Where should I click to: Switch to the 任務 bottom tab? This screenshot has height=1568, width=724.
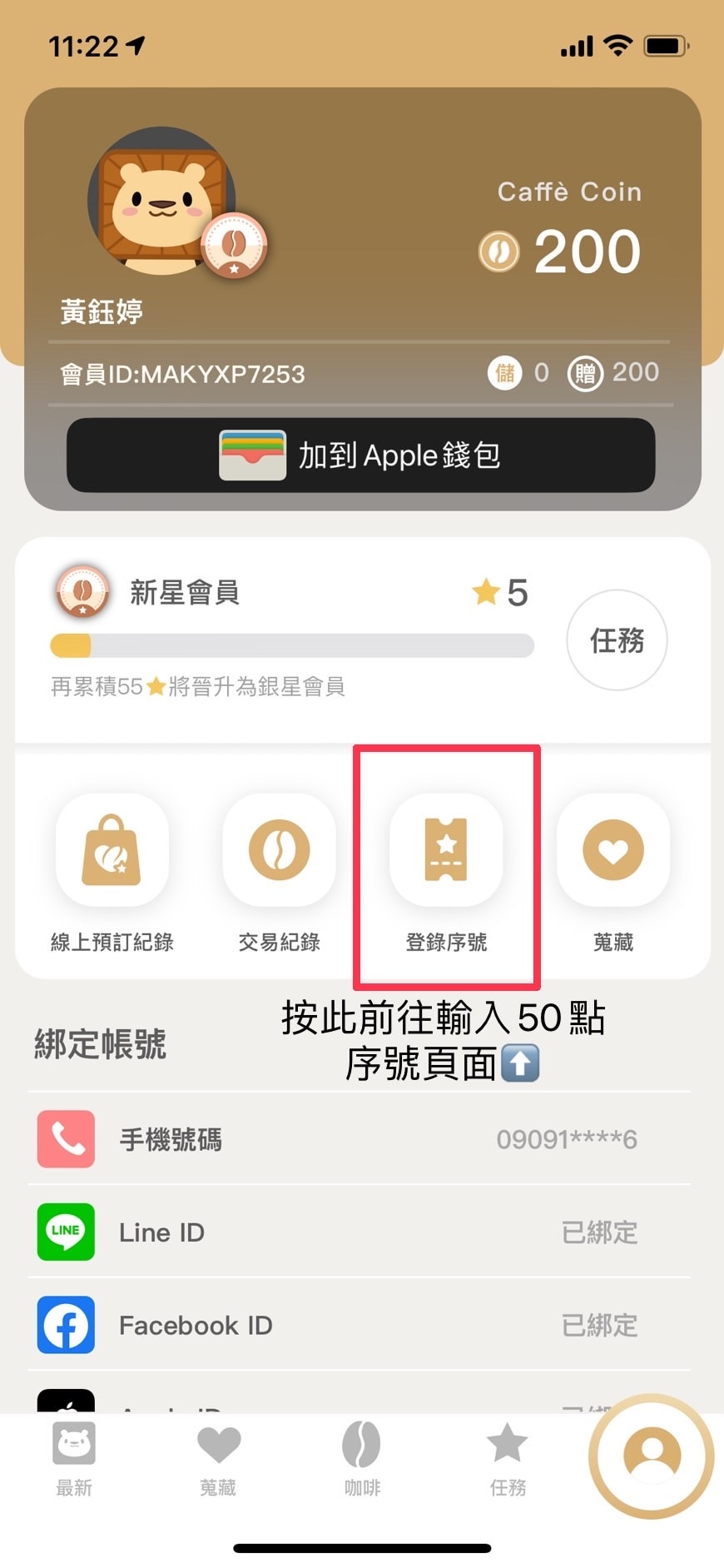(x=507, y=1459)
